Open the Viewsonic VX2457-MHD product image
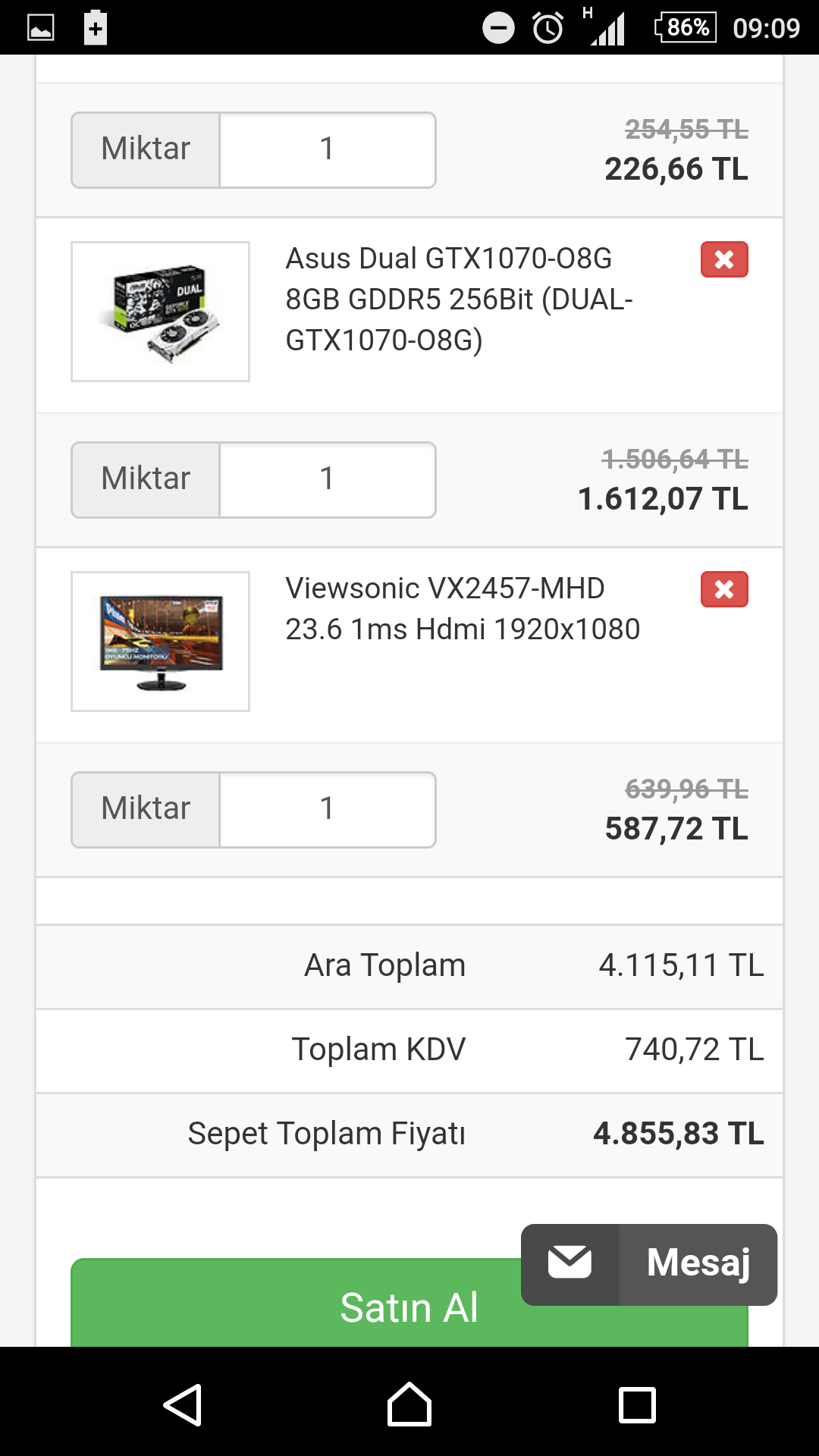The height and width of the screenshot is (1456, 819). [160, 642]
